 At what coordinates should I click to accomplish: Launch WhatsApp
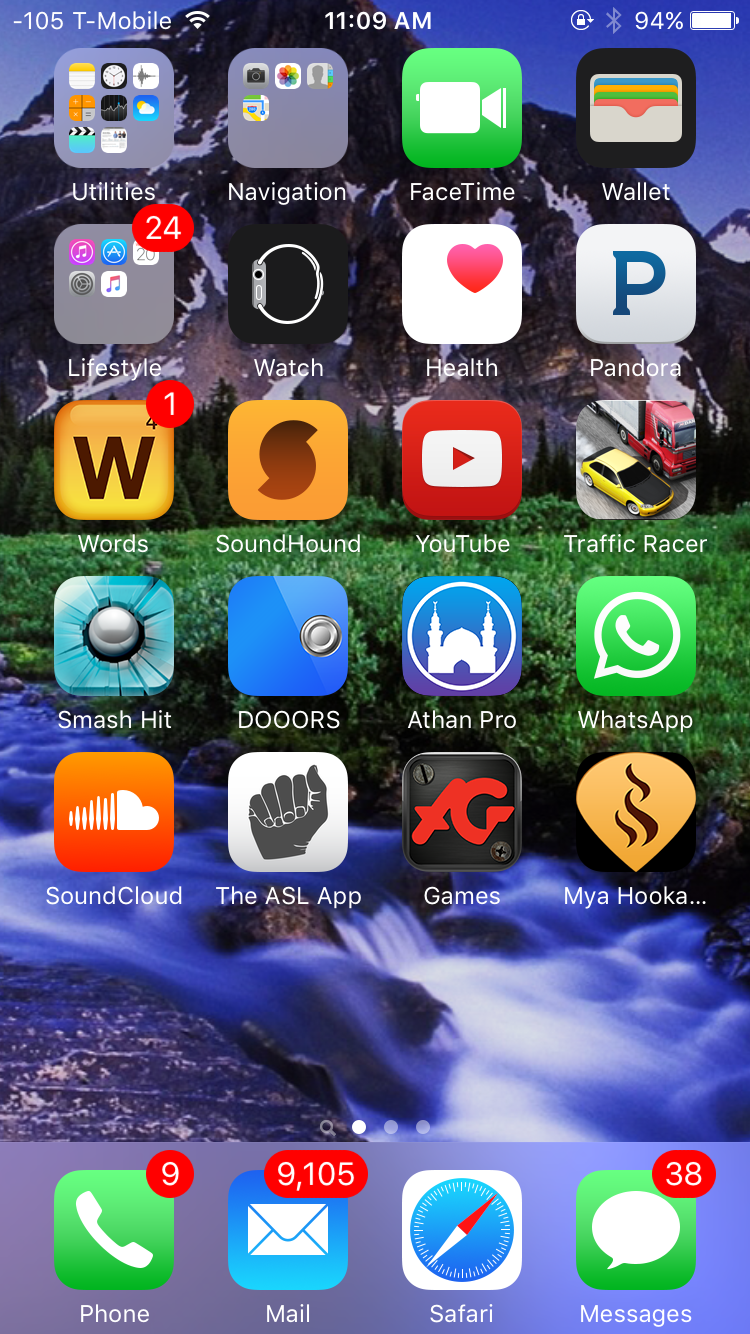click(x=636, y=636)
